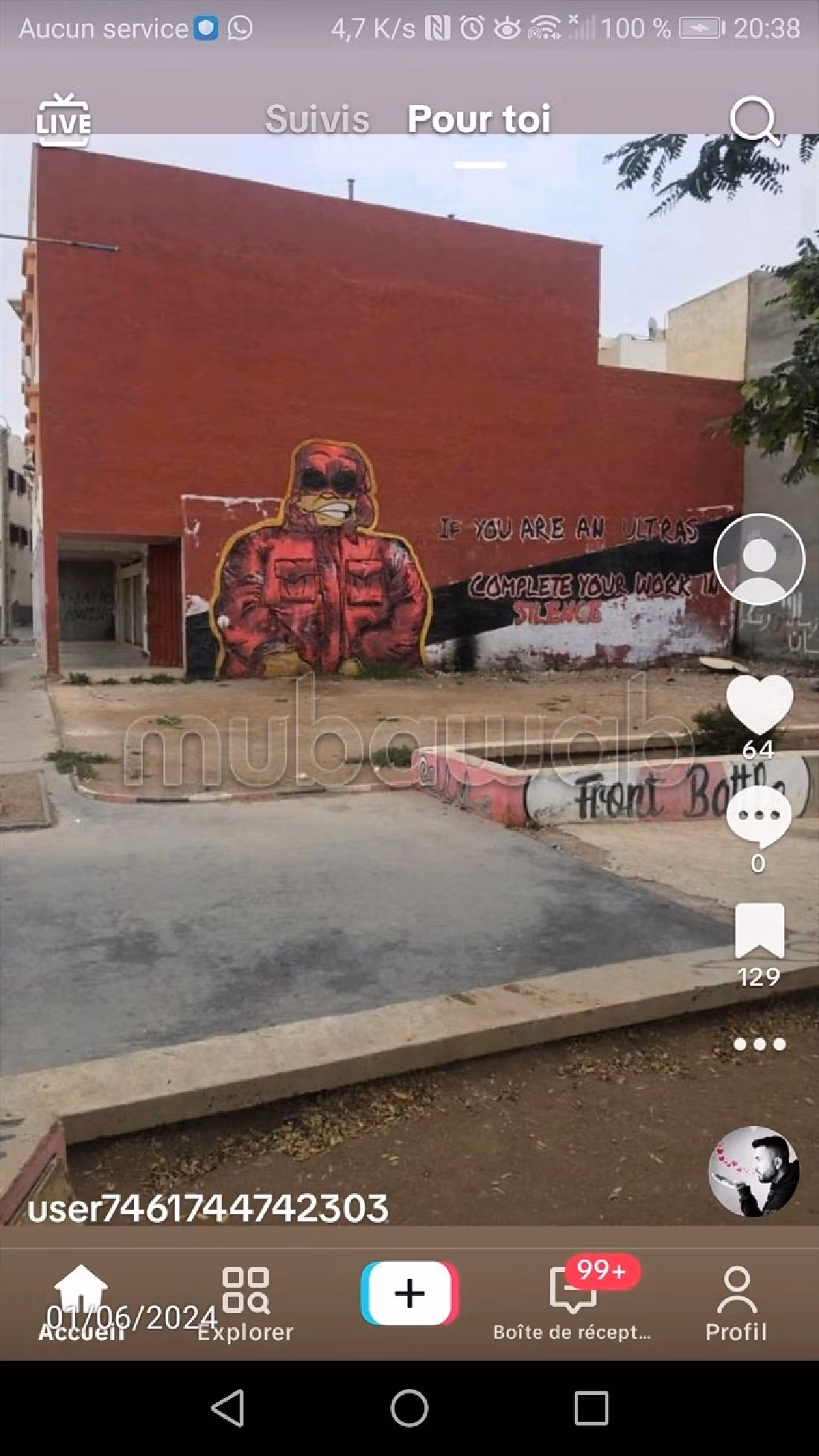The height and width of the screenshot is (1456, 819).
Task: Create a new video with plus button
Action: (409, 1294)
